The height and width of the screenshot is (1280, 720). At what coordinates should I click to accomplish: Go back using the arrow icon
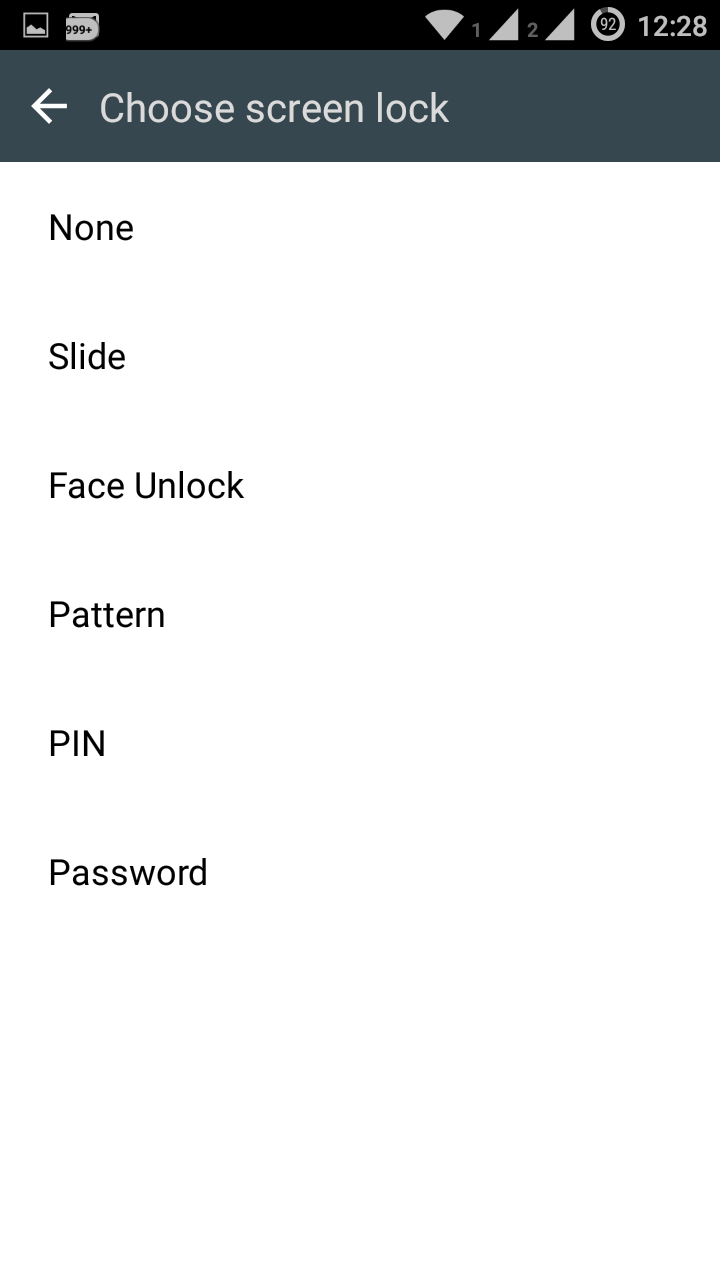click(x=48, y=106)
